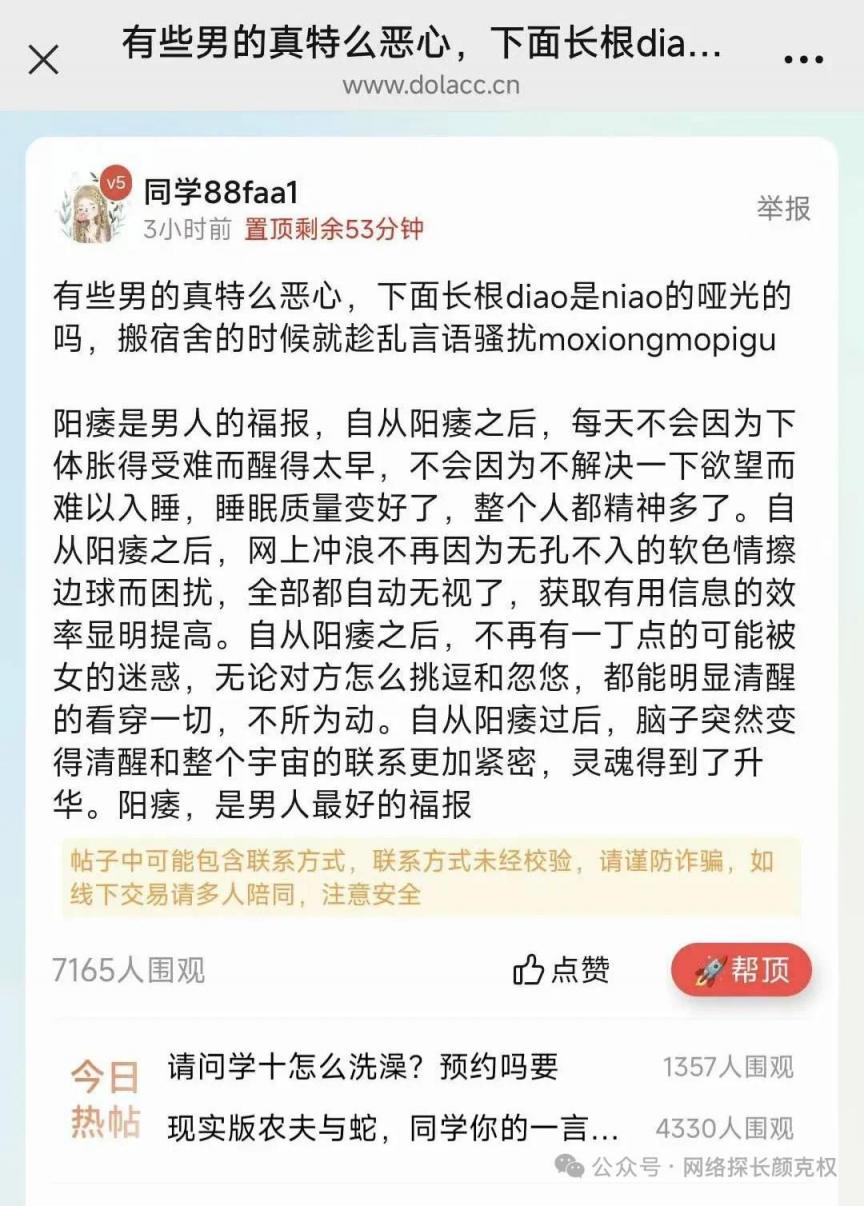Report this post via 举报

(x=782, y=208)
